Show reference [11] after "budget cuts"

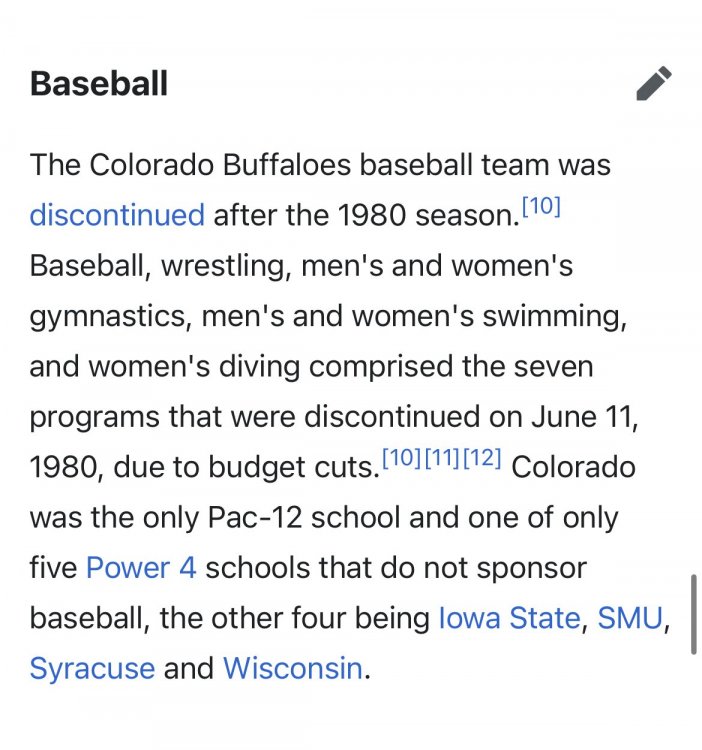441,459
